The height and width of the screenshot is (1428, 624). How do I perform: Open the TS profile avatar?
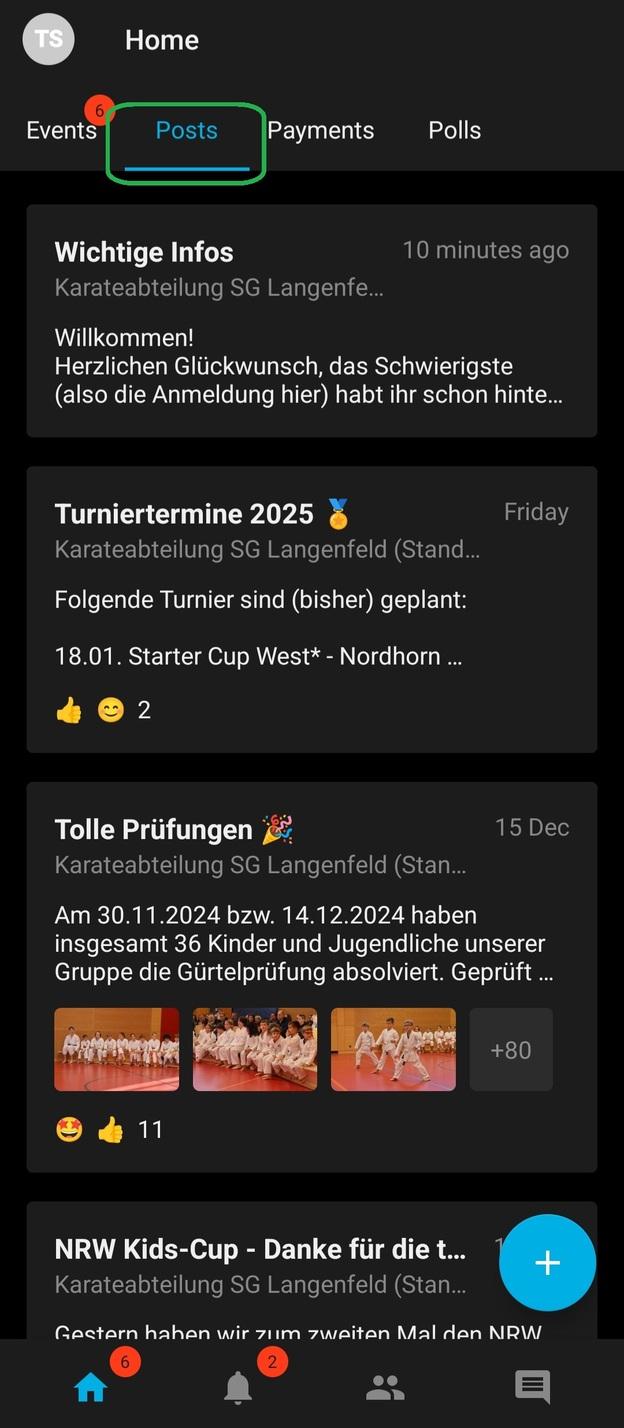click(48, 40)
